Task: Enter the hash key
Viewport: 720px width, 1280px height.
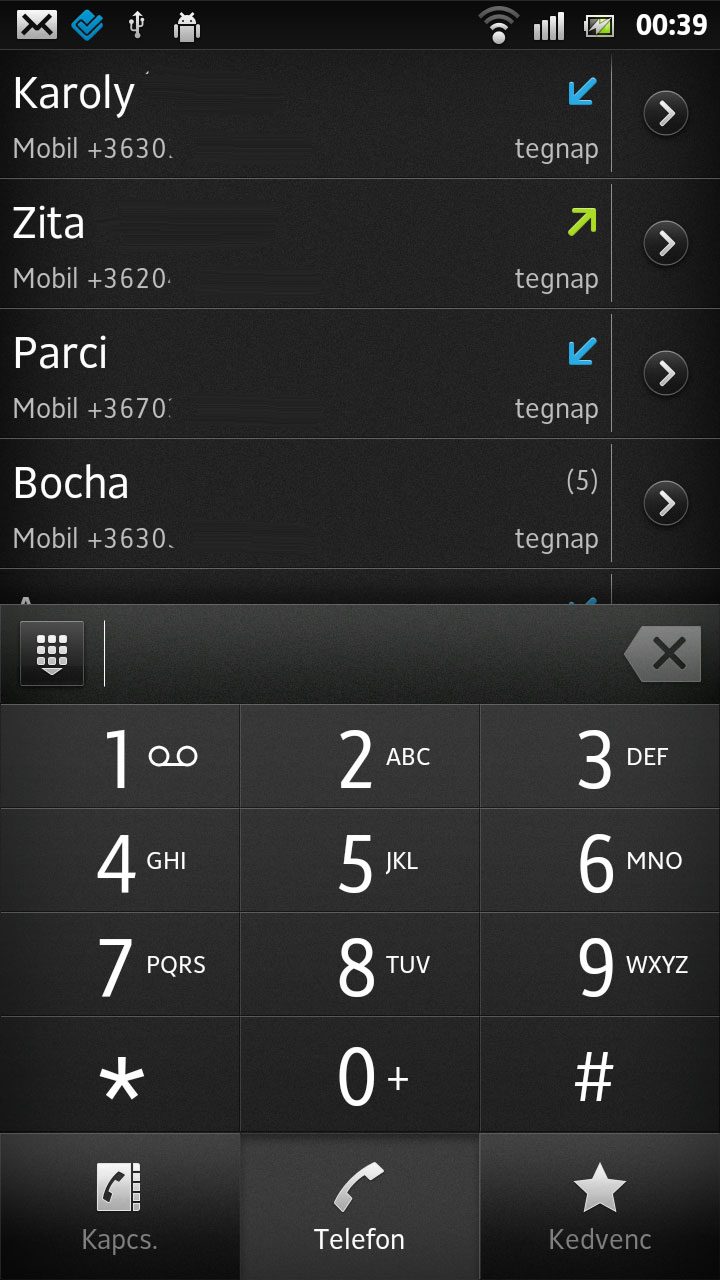Action: coord(600,1075)
